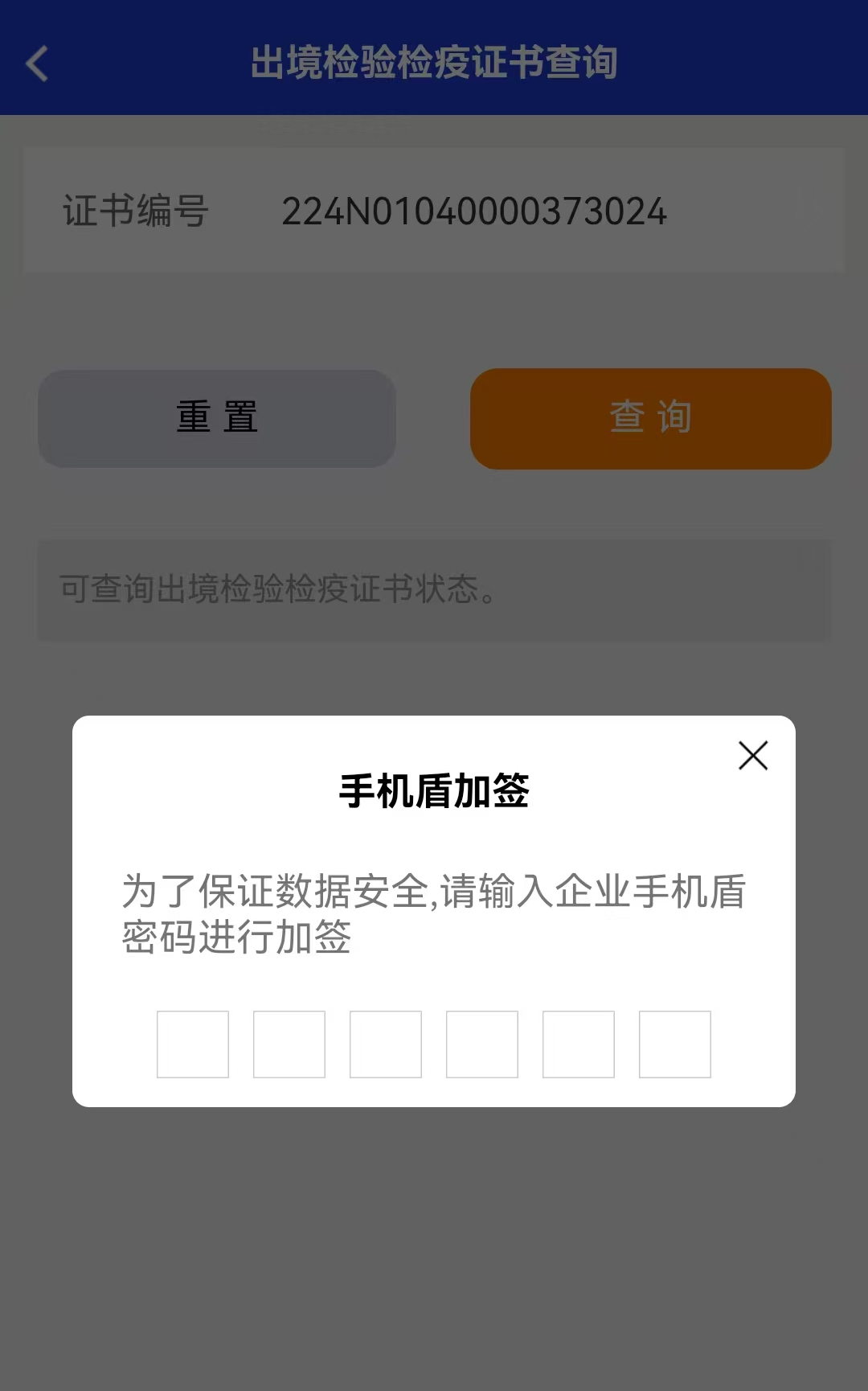Tap the fifth password digit box
868x1391 pixels.
578,1043
